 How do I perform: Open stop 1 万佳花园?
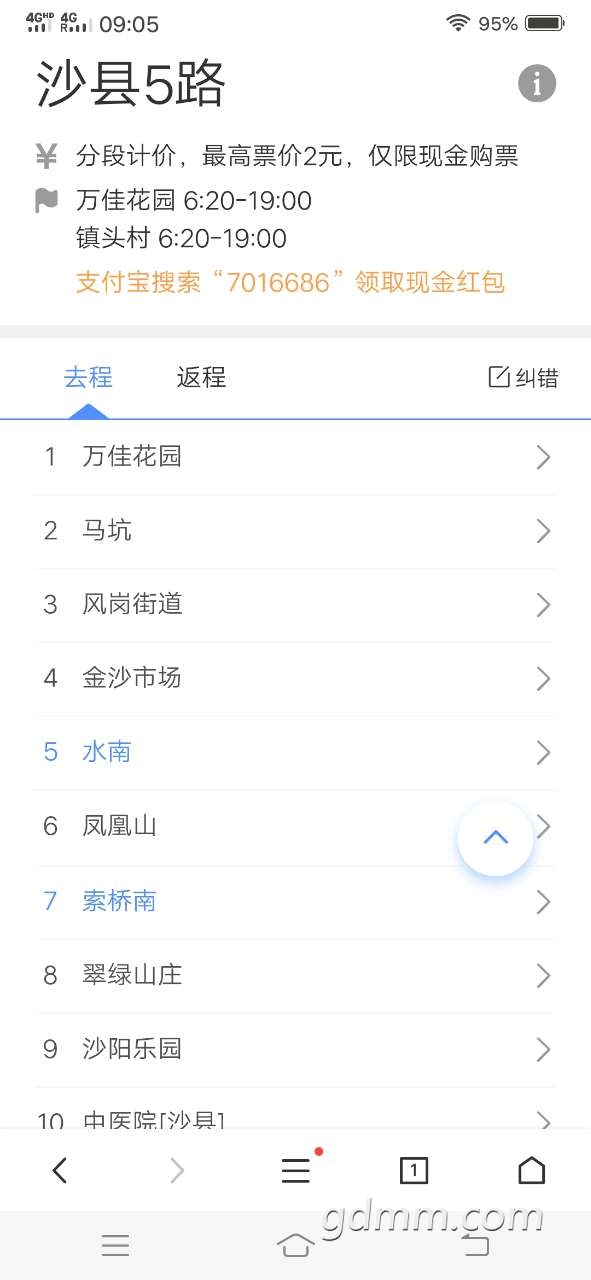pyautogui.click(x=295, y=457)
